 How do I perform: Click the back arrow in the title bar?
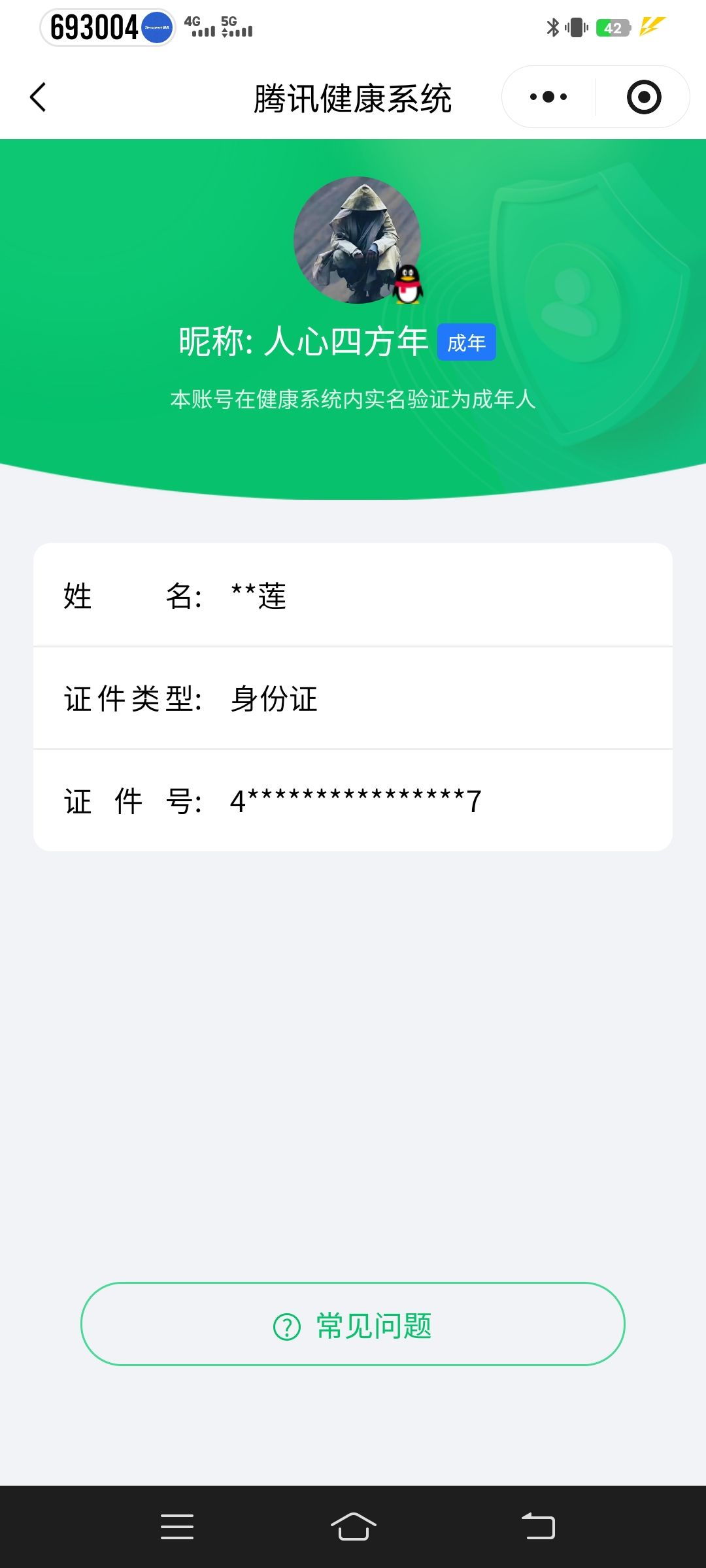(x=39, y=97)
